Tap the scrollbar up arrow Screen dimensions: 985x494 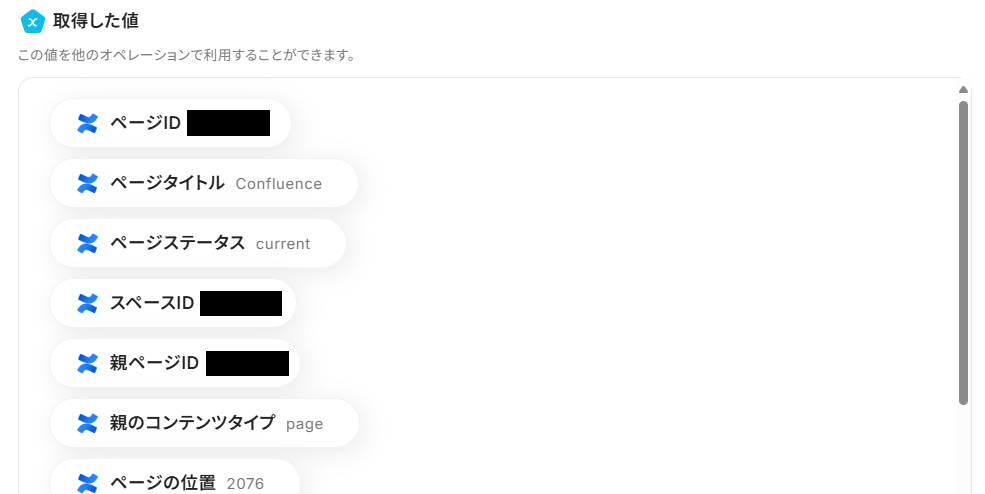[x=963, y=90]
